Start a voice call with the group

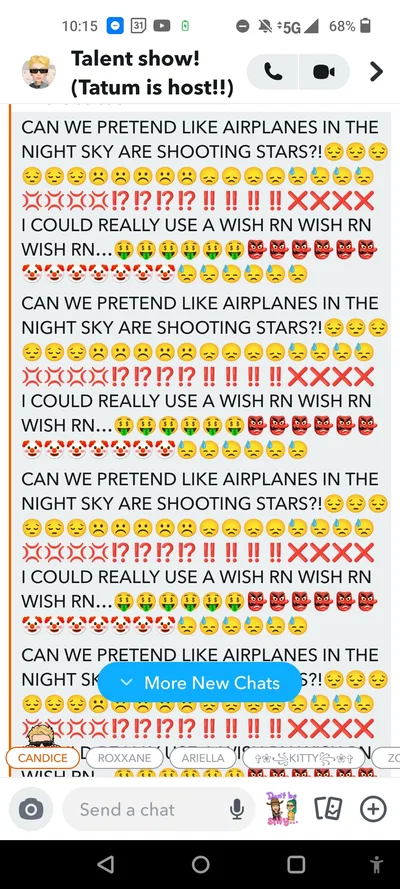273,72
